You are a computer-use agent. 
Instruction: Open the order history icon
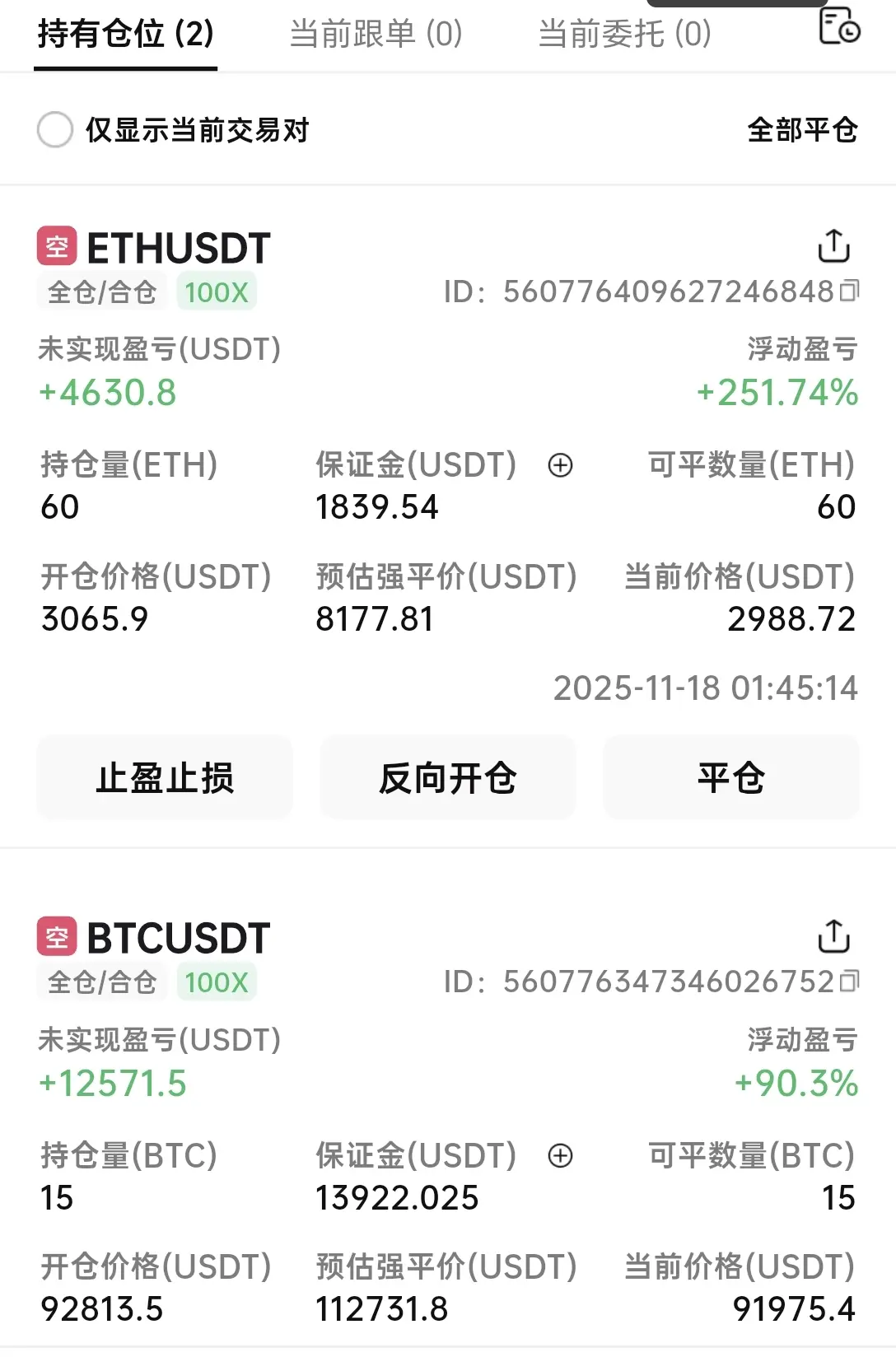point(839,25)
